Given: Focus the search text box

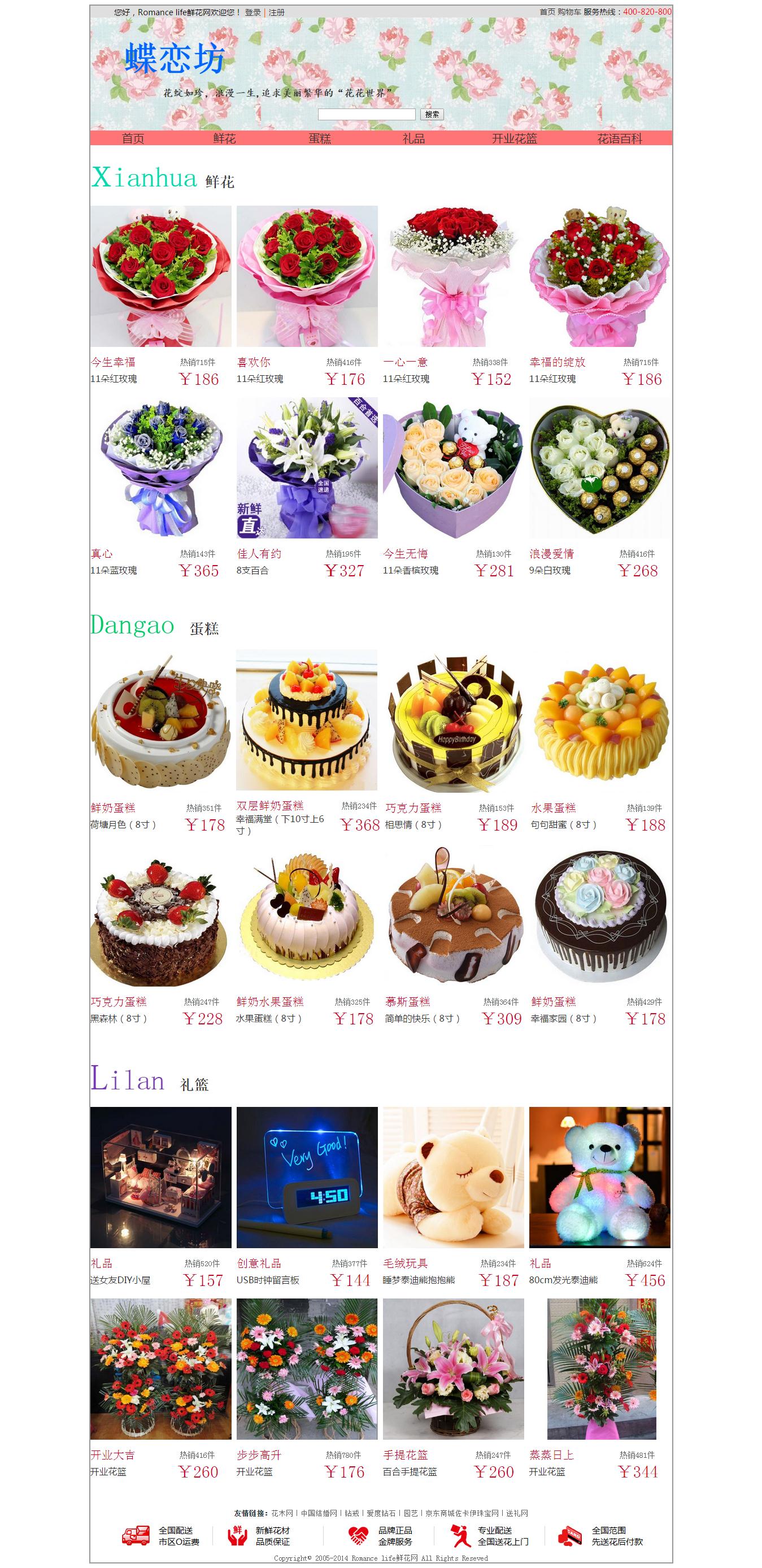Looking at the screenshot, I should click(367, 115).
